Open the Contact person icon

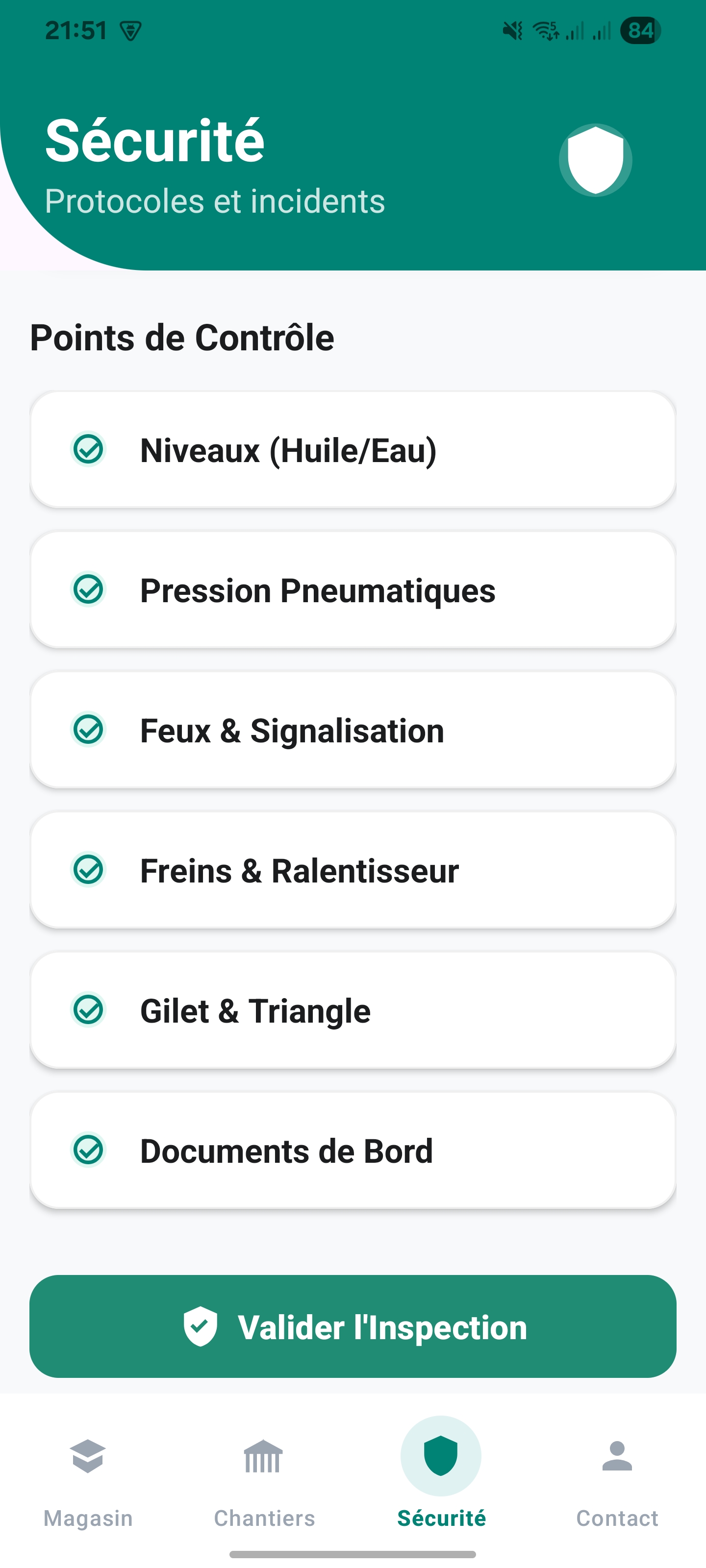[617, 1455]
